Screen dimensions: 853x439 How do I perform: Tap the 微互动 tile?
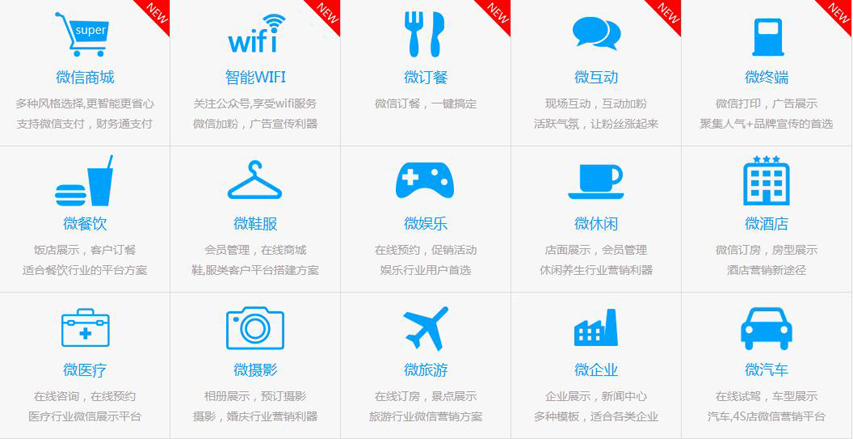[596, 76]
